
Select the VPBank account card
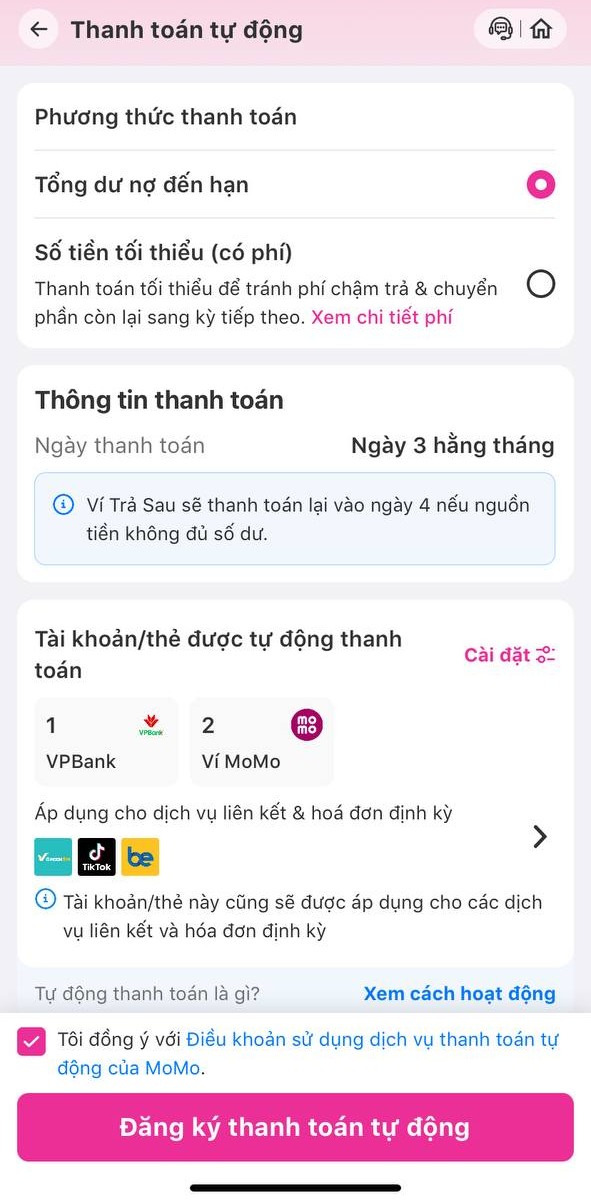[106, 742]
